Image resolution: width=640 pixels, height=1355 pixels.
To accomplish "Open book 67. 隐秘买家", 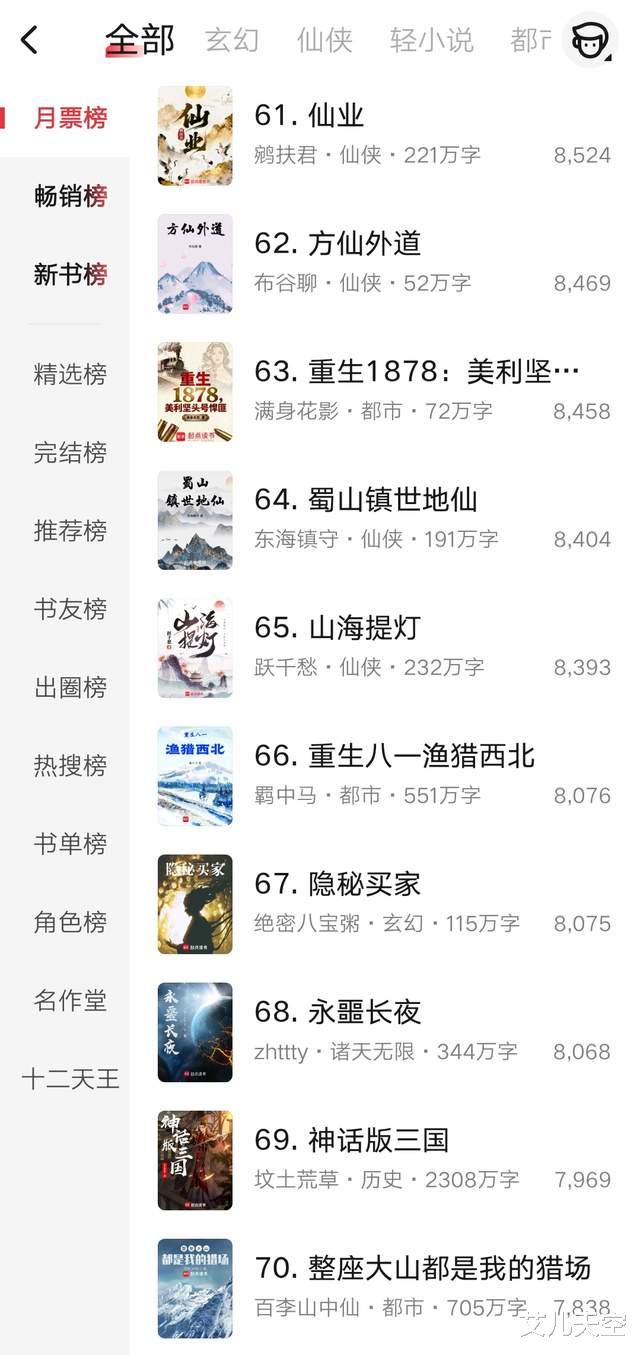I will 364,883.
